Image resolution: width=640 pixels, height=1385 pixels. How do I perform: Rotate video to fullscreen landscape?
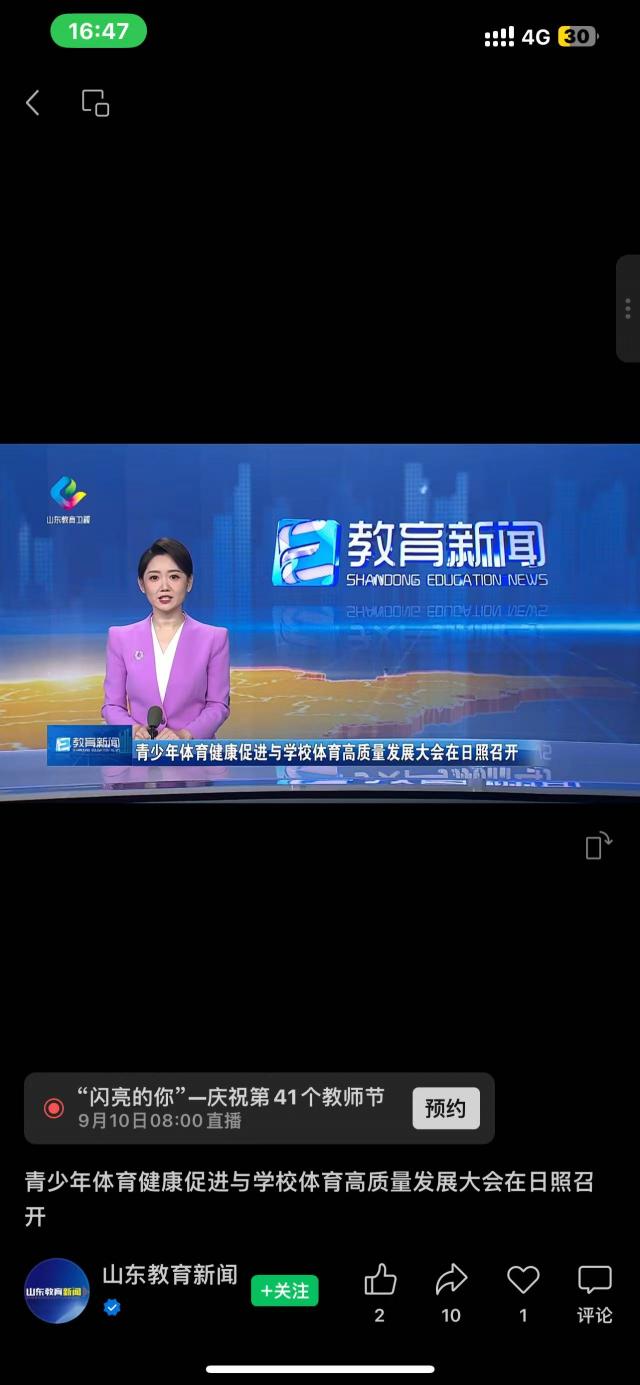point(598,845)
